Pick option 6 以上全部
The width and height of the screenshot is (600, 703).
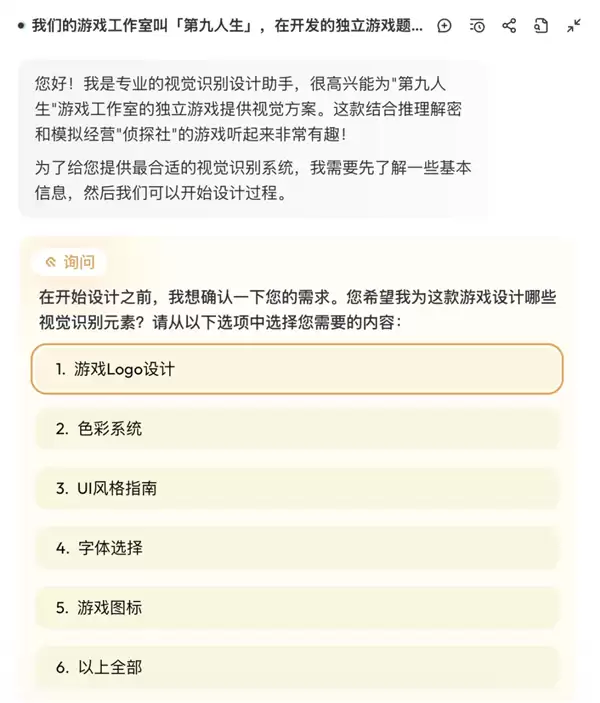pos(297,666)
